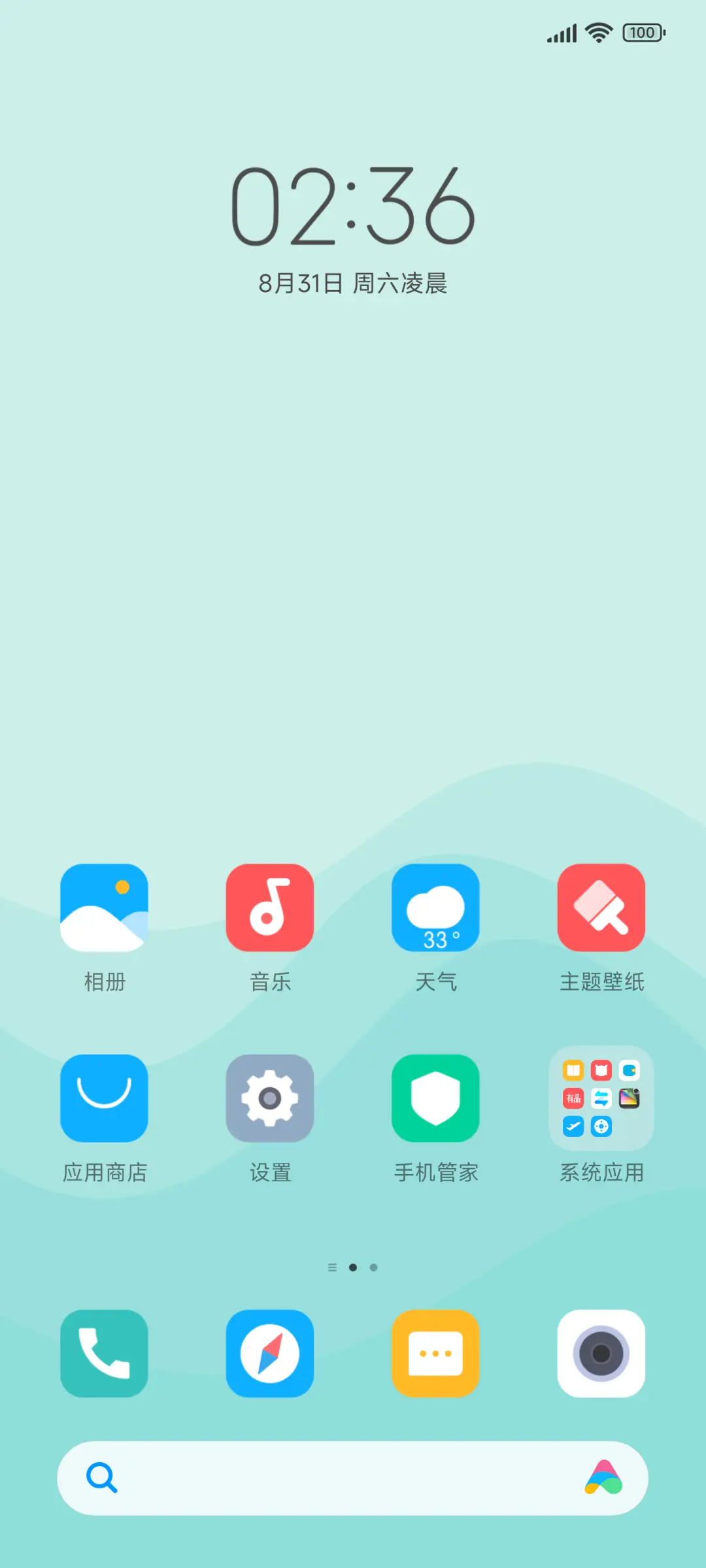Launch the 手机管家 Security app
The width and height of the screenshot is (706, 1568).
[435, 1098]
